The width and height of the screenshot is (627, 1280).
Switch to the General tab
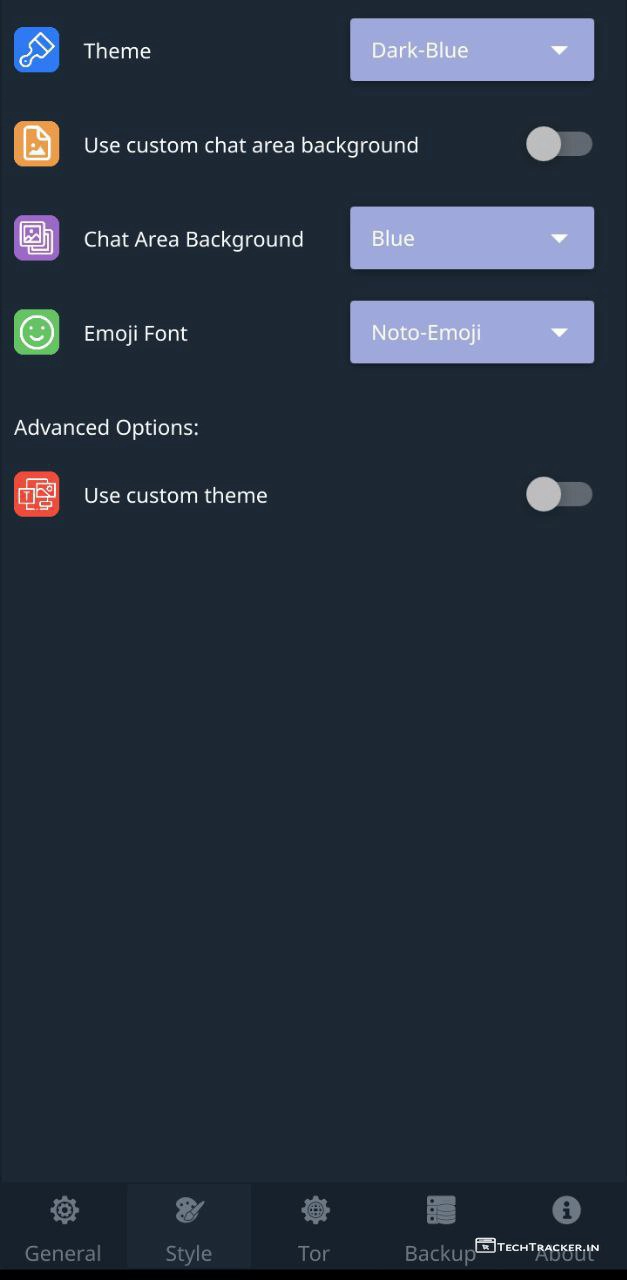pos(63,1230)
